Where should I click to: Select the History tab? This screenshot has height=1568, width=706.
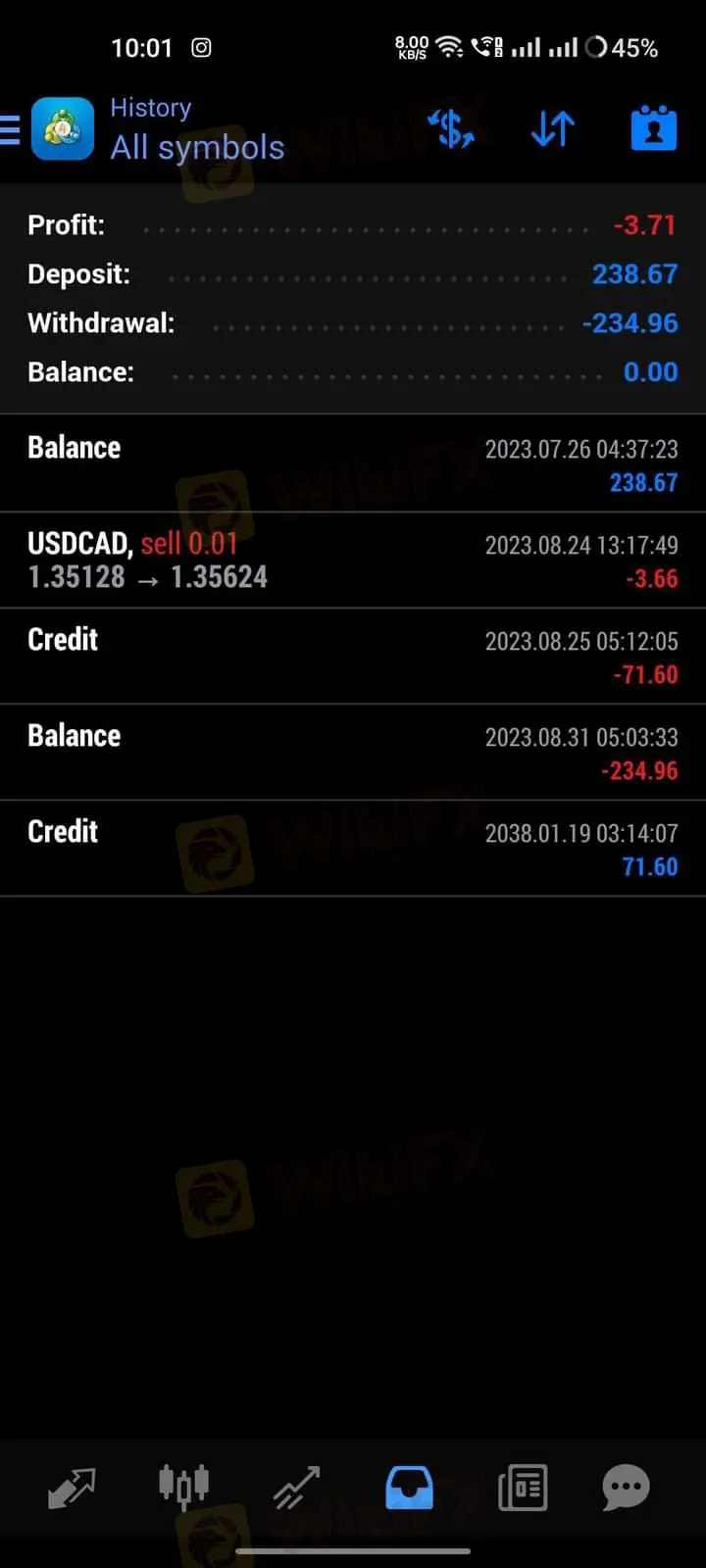click(x=409, y=1488)
